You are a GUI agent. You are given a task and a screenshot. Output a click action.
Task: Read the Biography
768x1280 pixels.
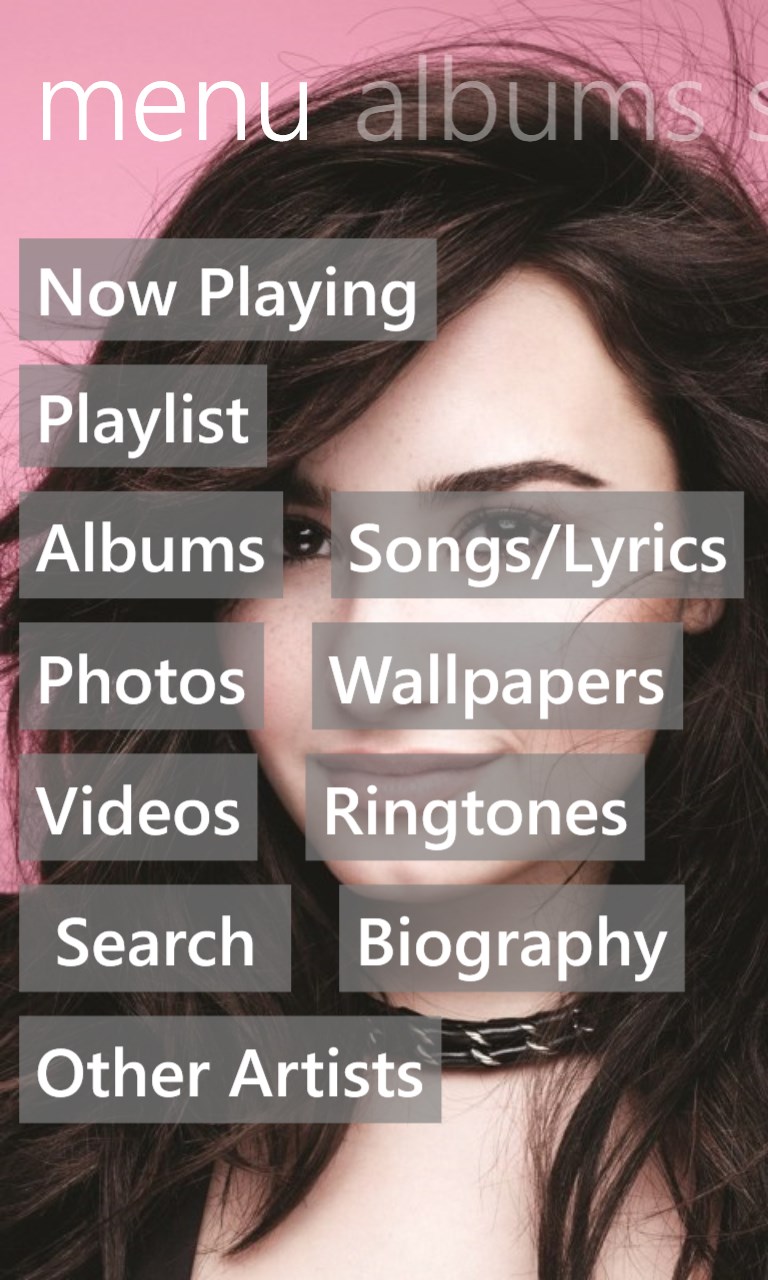click(511, 939)
